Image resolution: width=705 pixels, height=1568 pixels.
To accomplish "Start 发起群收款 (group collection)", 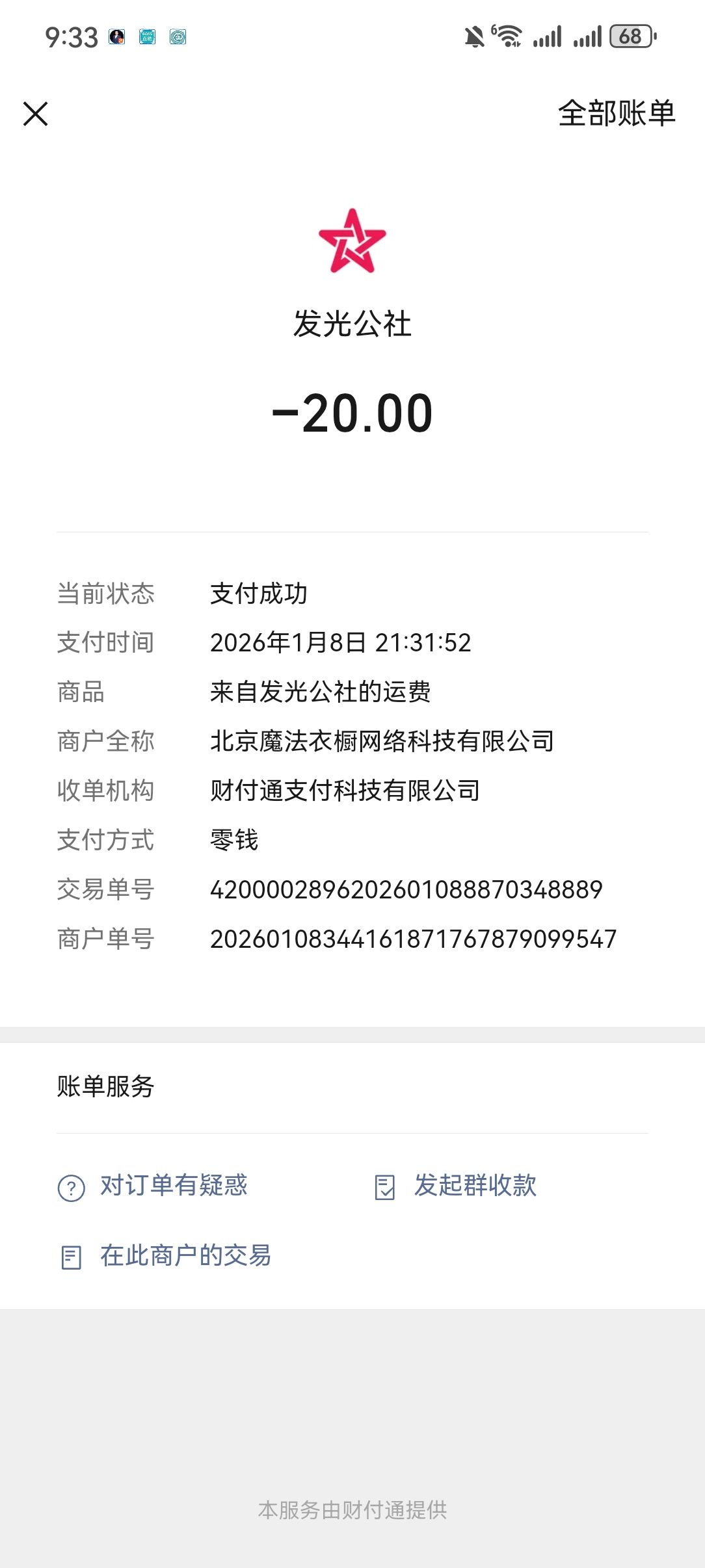I will click(x=475, y=1186).
